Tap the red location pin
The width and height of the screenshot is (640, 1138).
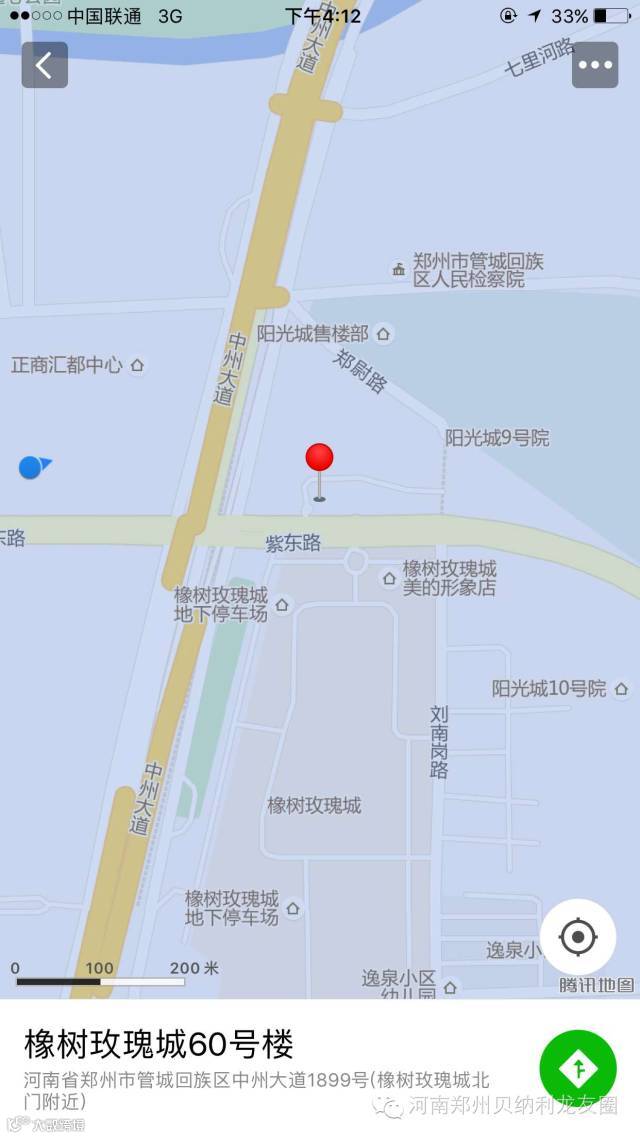(x=319, y=460)
